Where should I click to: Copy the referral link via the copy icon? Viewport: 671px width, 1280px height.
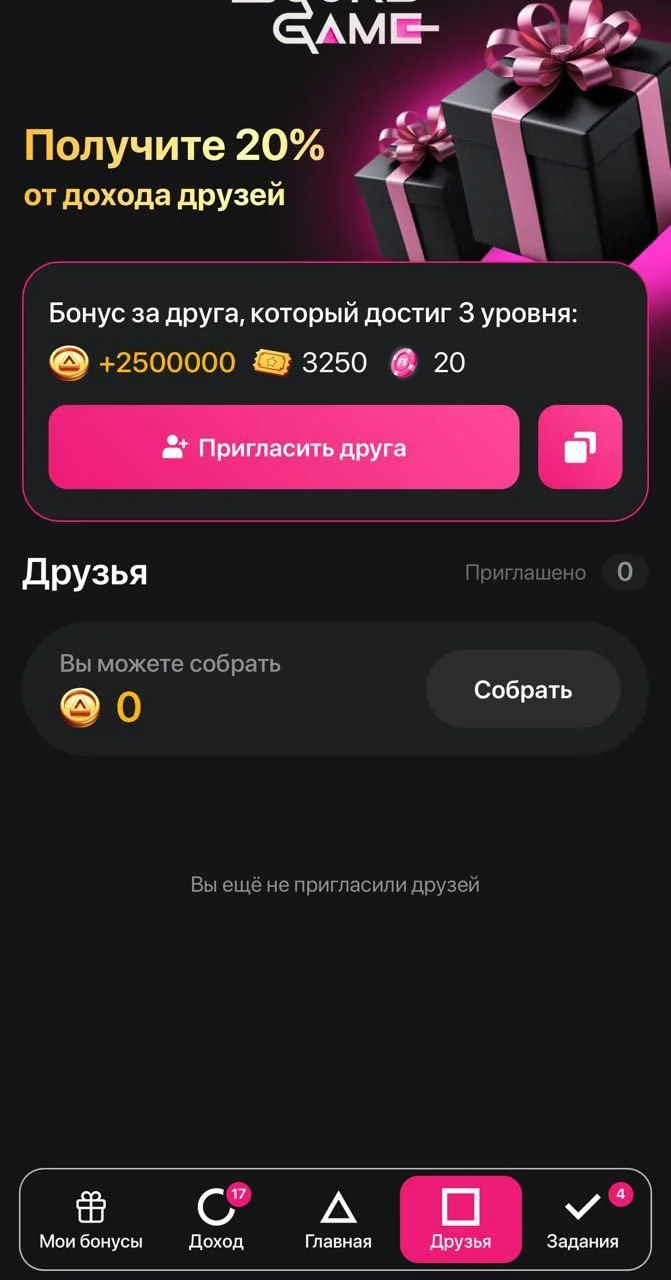click(580, 447)
